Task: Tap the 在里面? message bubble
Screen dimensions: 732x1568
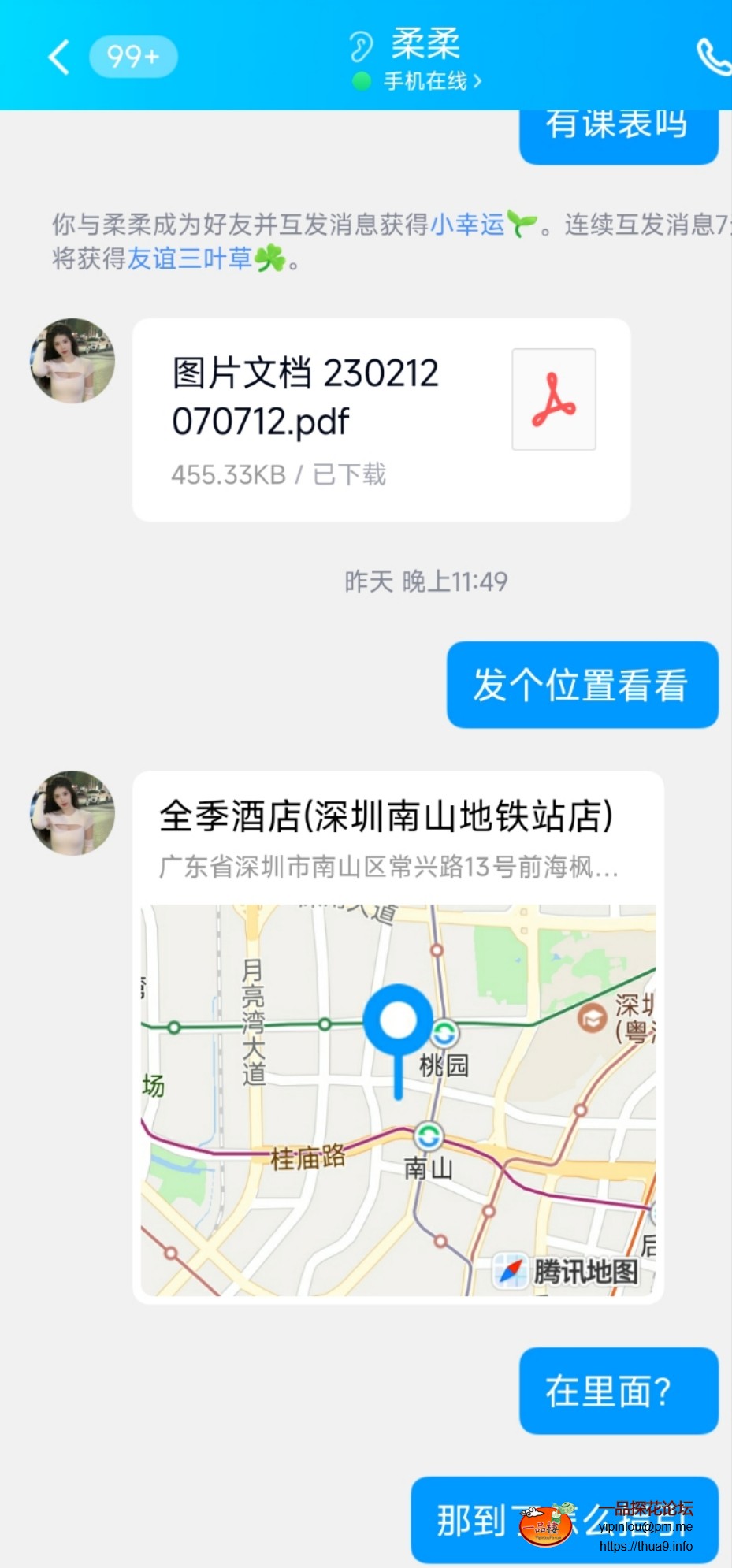Action: tap(619, 1390)
